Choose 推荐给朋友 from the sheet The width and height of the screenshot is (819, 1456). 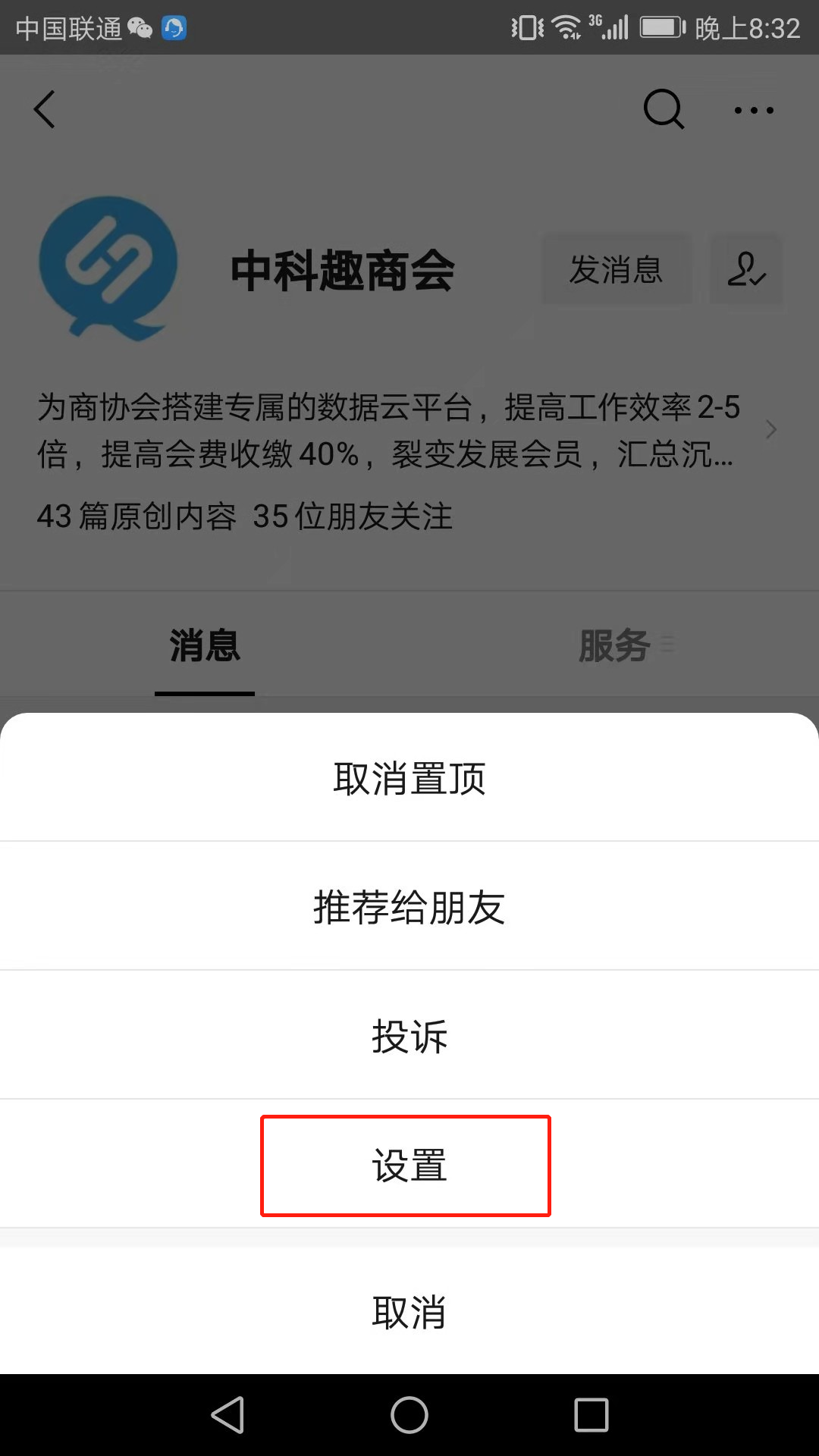pos(409,907)
